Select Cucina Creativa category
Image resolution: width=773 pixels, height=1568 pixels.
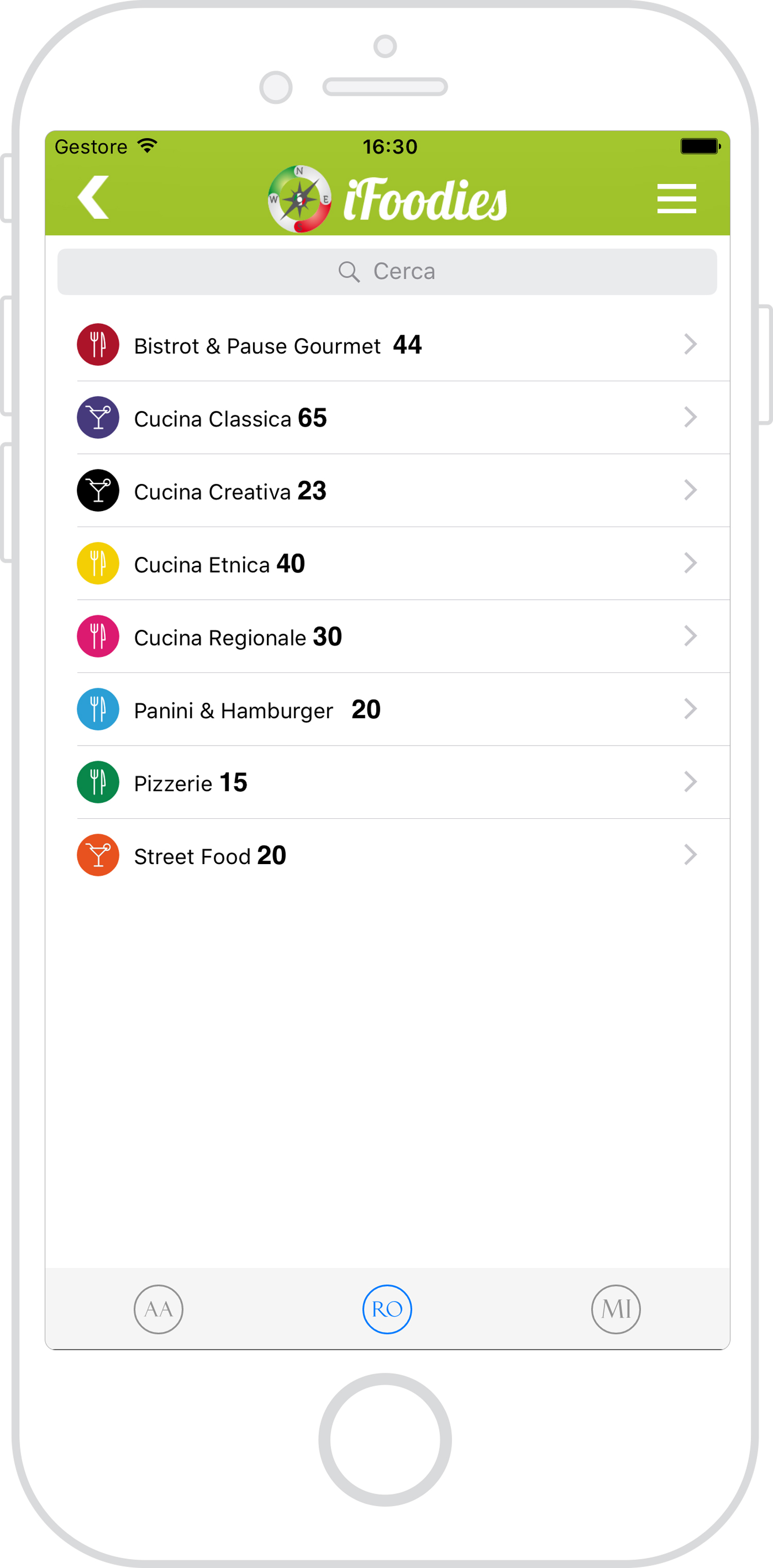(387, 491)
